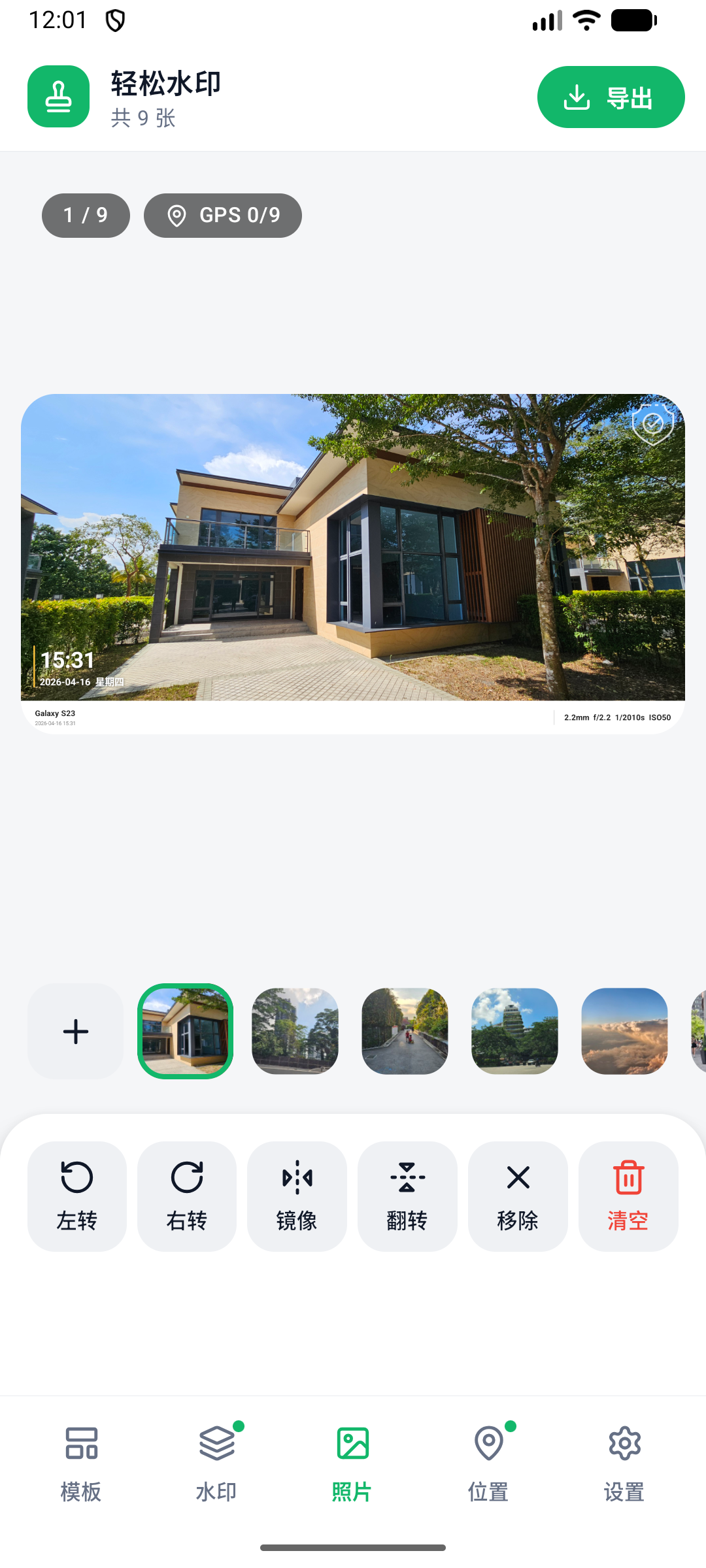Viewport: 706px width, 1568px height.
Task: Select the pathway with people thumbnail
Action: (x=405, y=1031)
